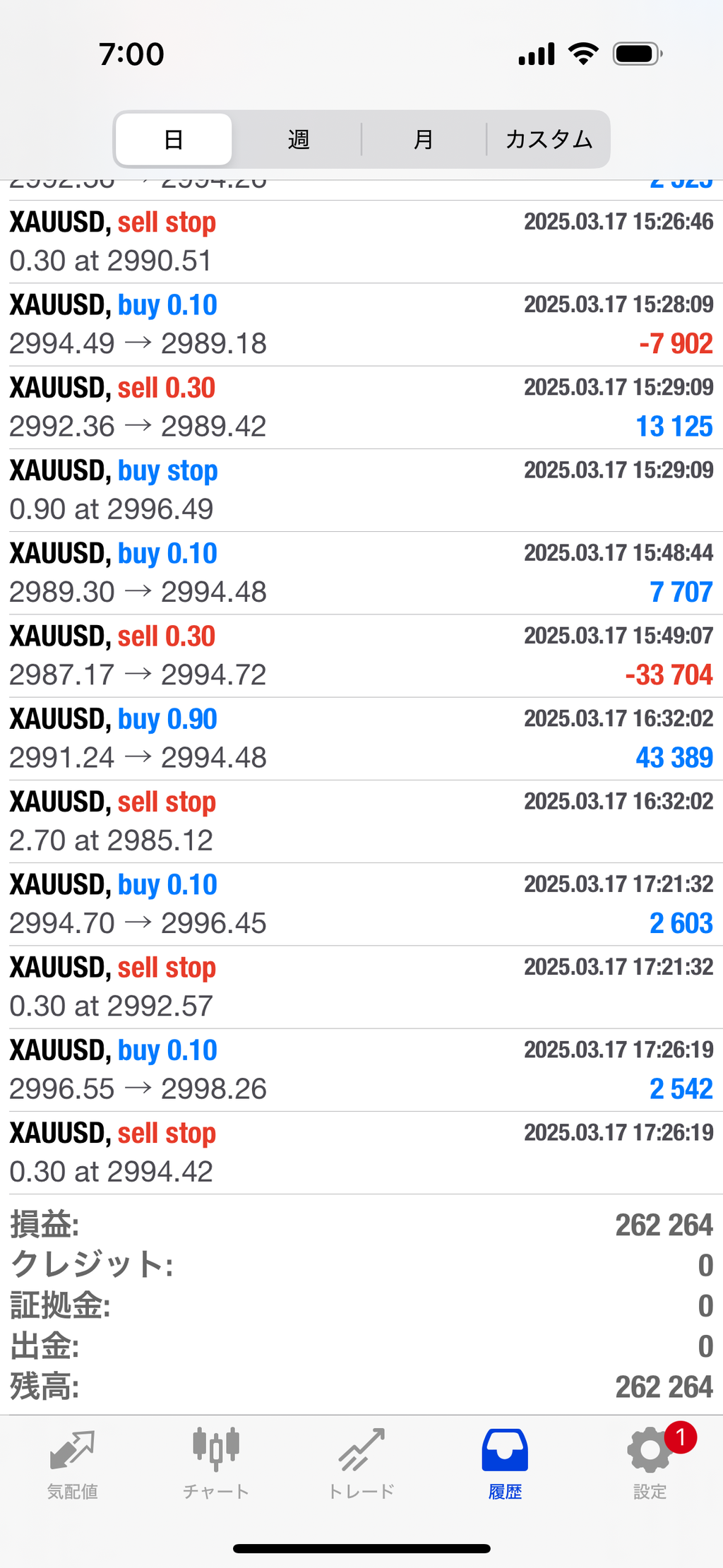View the buy 0.10 trade with -7 902 loss
723x1568 pixels.
tap(361, 325)
